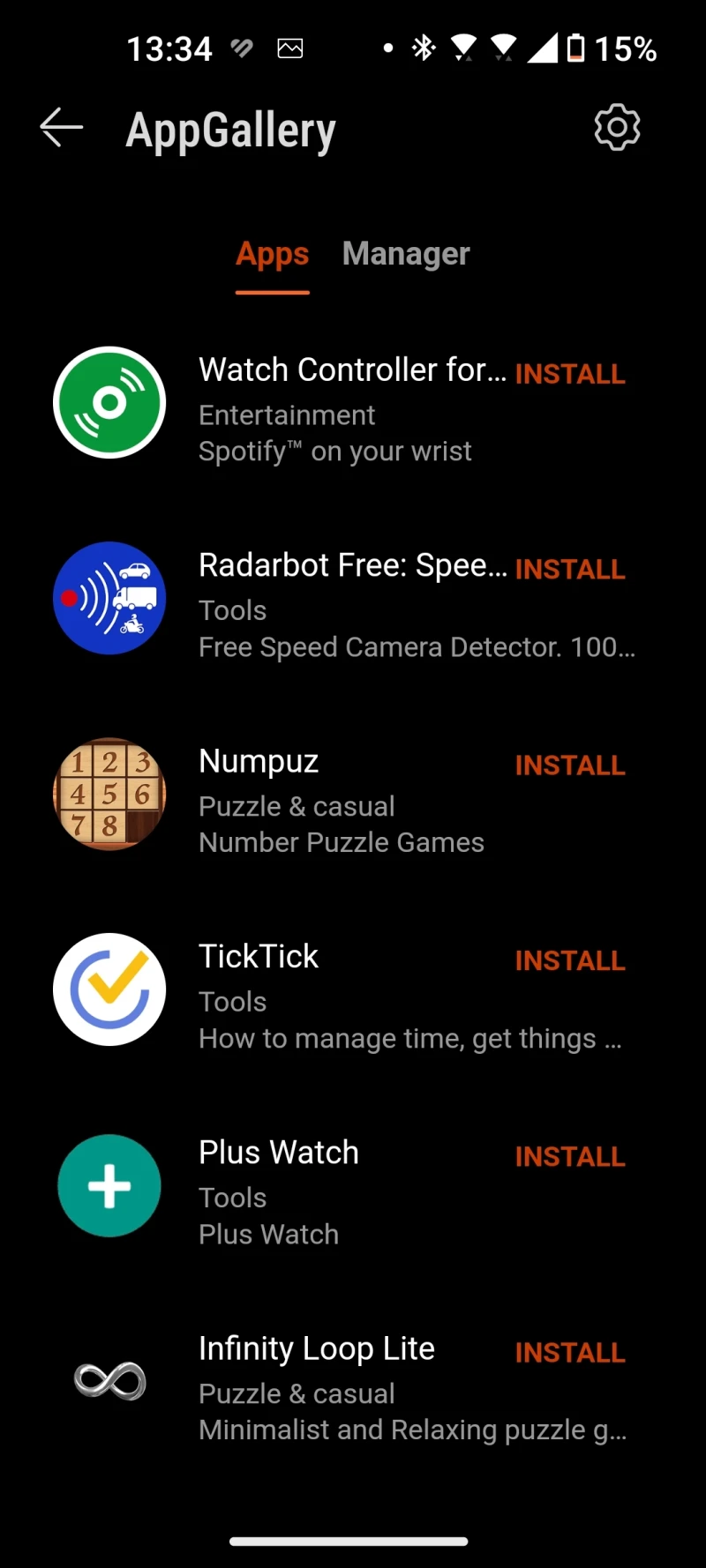Install Infinity Loop Lite

point(570,1353)
